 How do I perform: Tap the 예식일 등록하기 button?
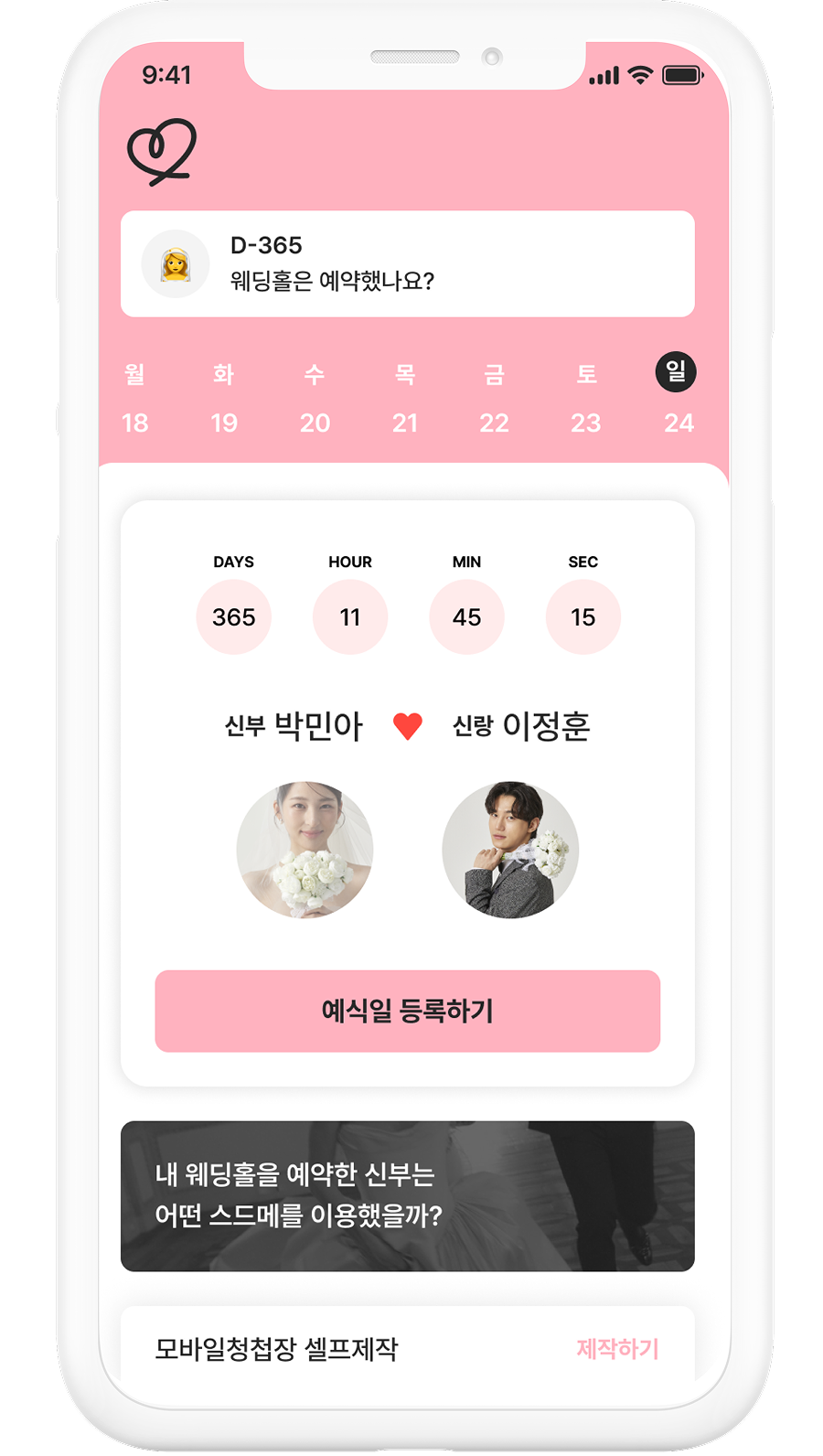407,1011
